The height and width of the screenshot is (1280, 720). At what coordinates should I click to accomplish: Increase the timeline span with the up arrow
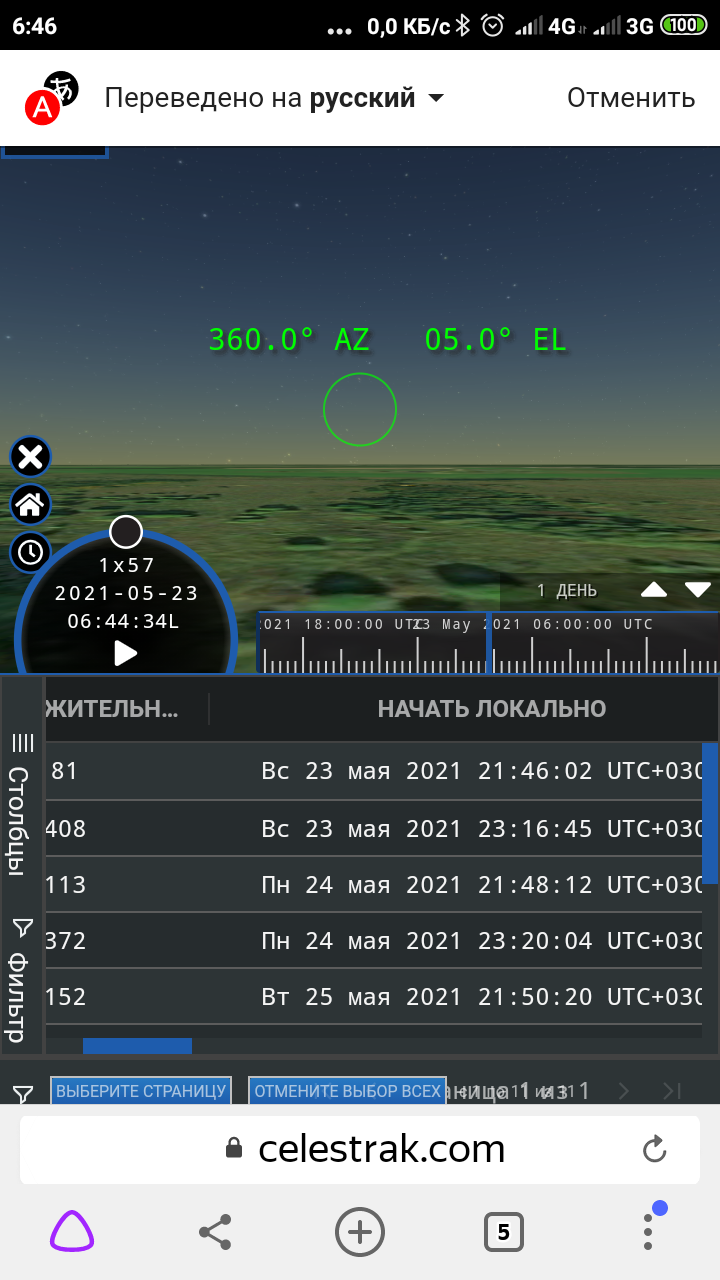[654, 590]
